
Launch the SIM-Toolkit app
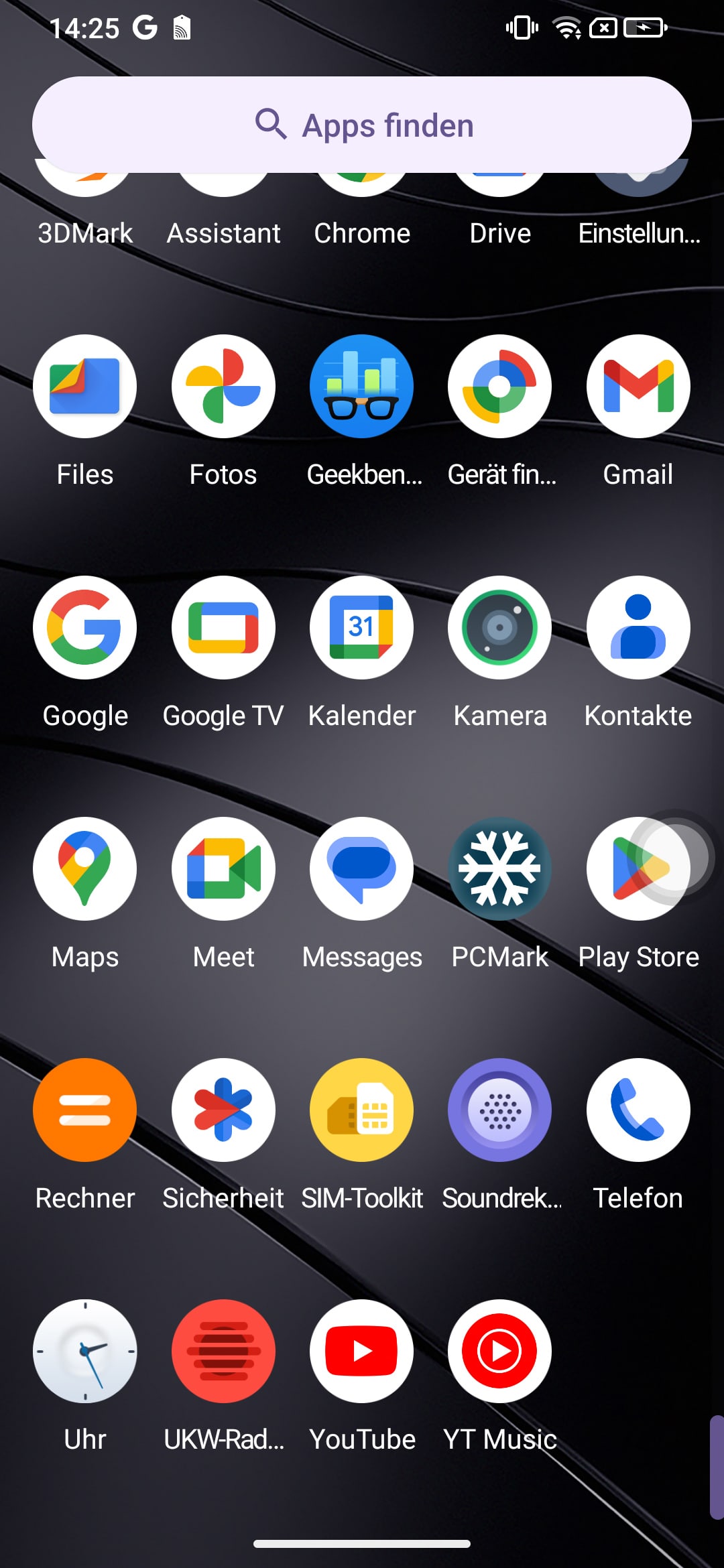pyautogui.click(x=362, y=1110)
